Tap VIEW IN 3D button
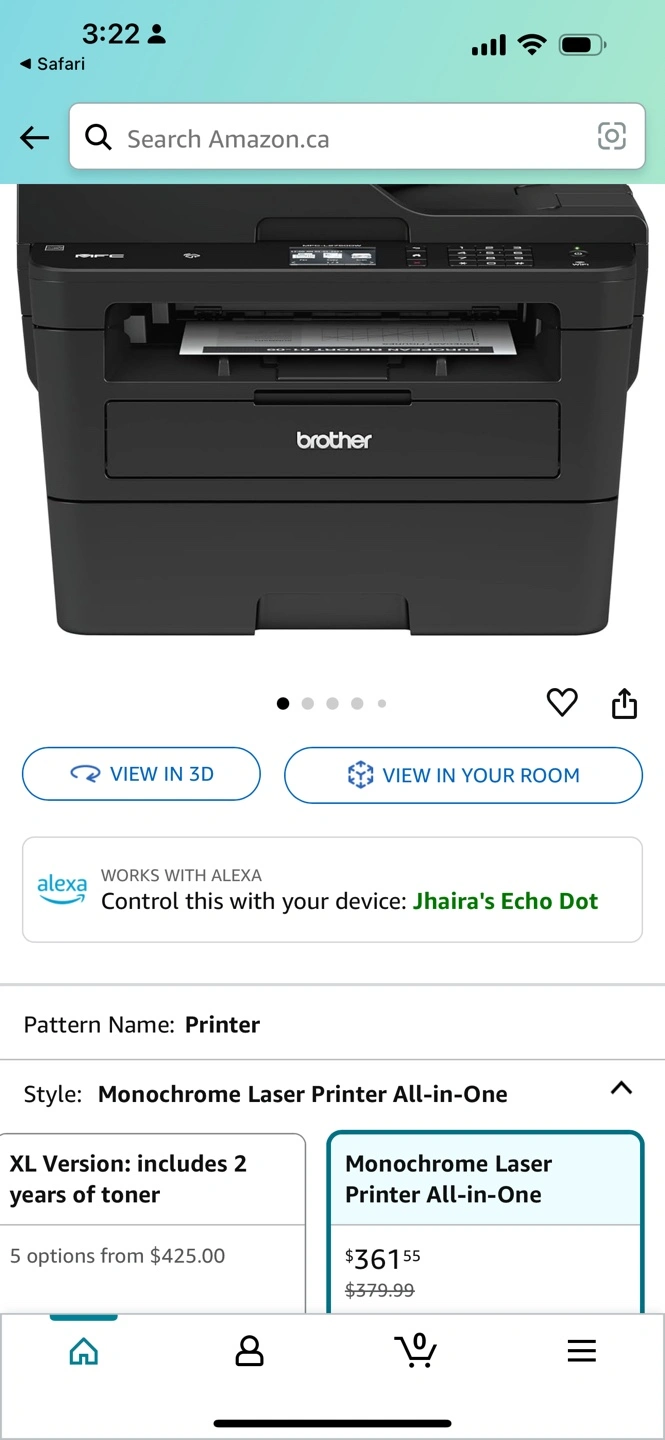This screenshot has height=1440, width=665. click(x=141, y=774)
